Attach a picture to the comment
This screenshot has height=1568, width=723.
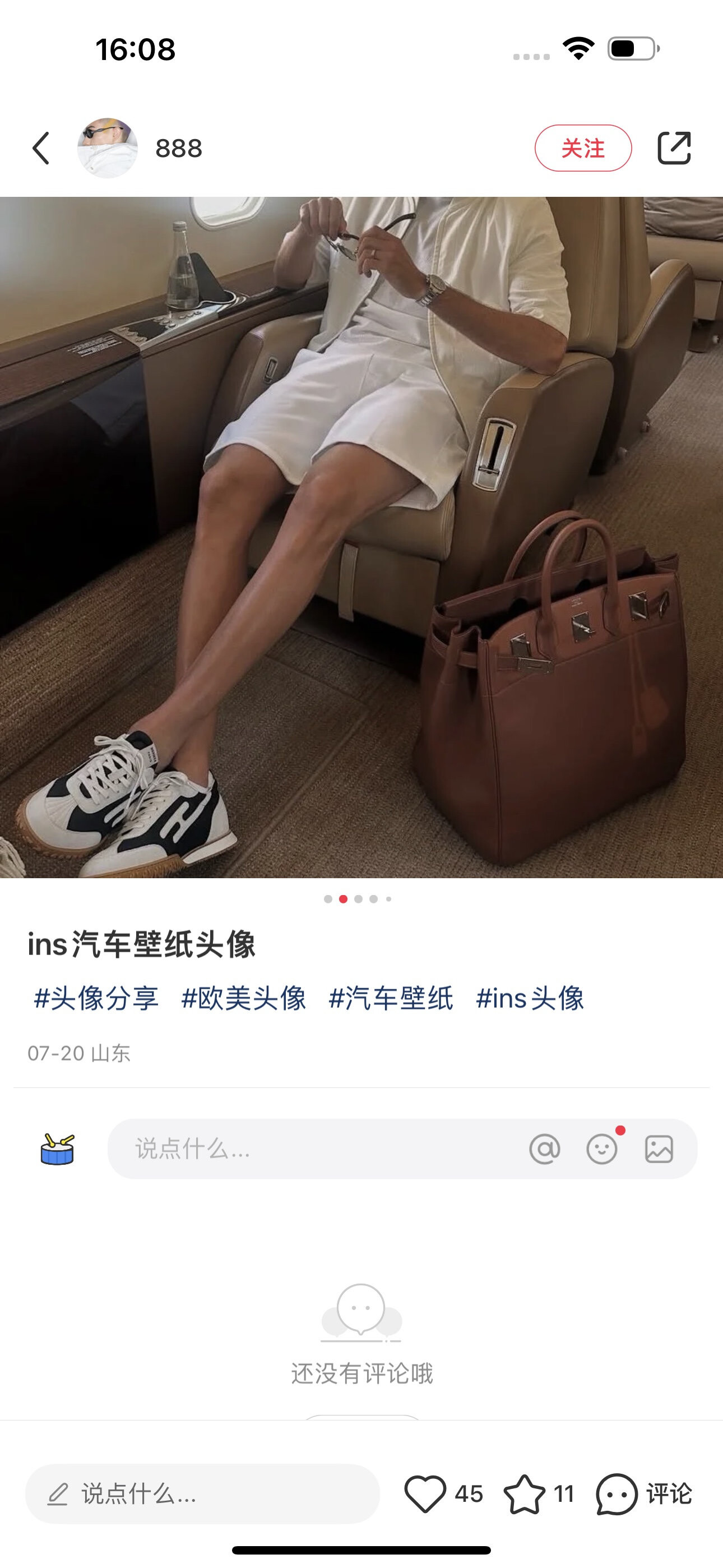[x=659, y=1149]
